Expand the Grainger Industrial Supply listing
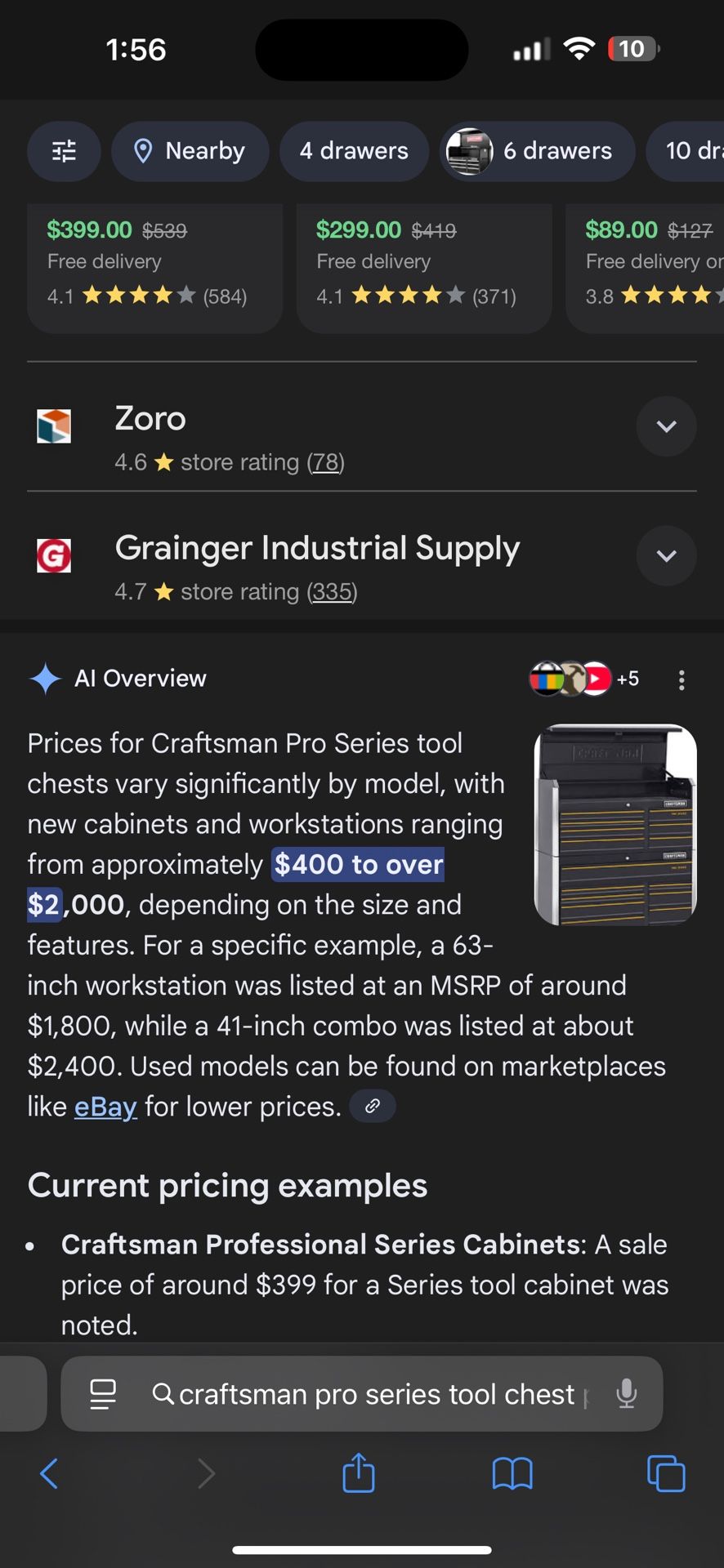 pyautogui.click(x=666, y=556)
